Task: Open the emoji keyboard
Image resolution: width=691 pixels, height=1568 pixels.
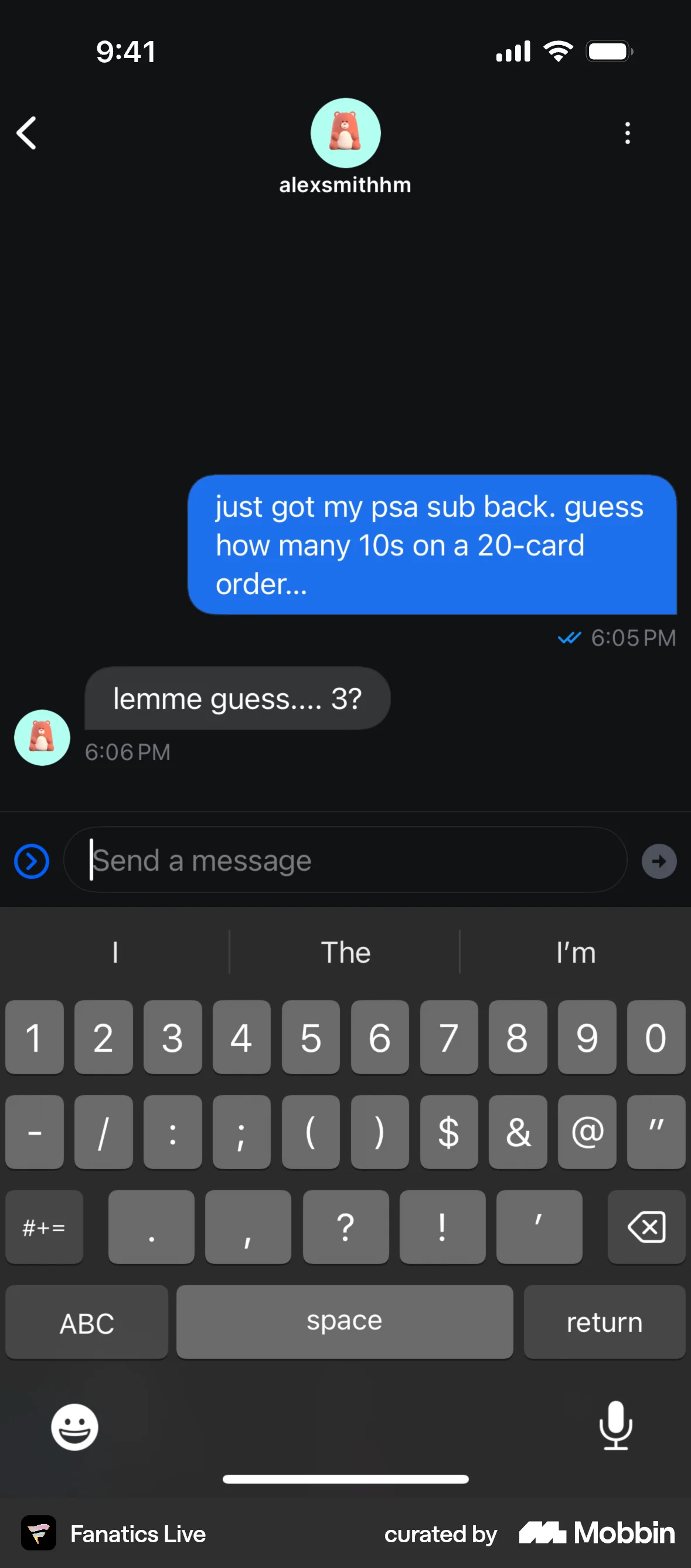Action: [74, 1427]
